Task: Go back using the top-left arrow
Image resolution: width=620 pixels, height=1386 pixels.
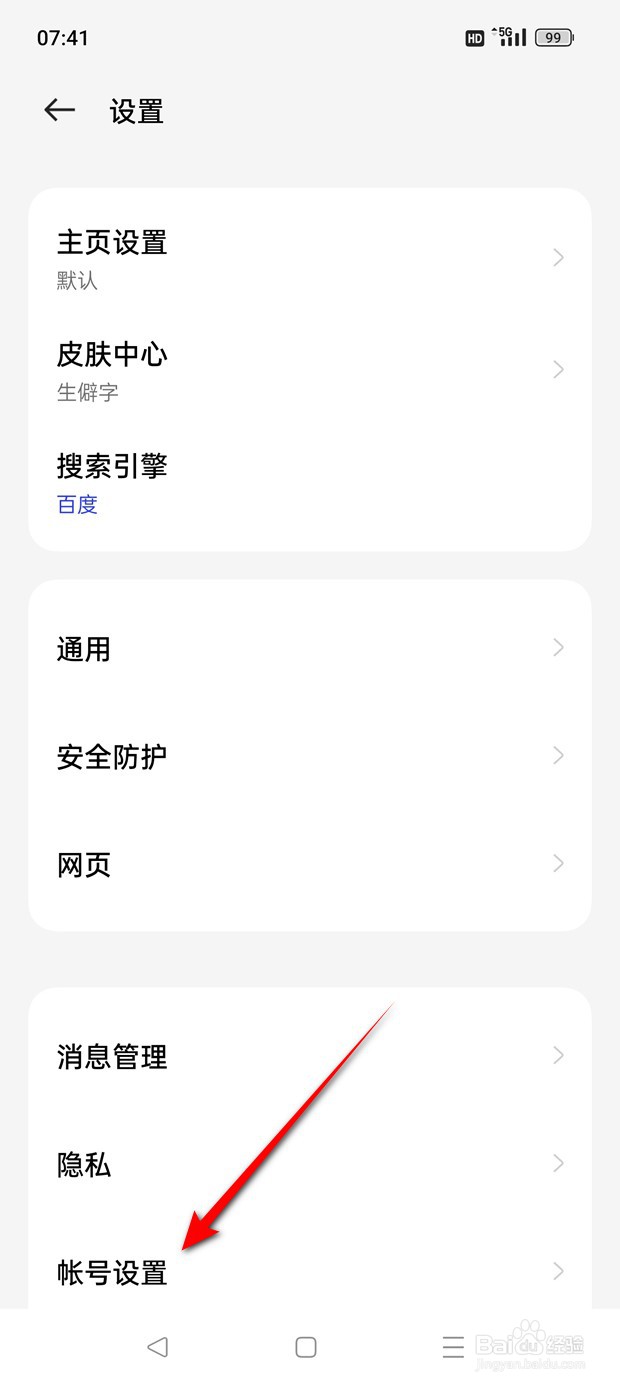Action: click(x=60, y=110)
